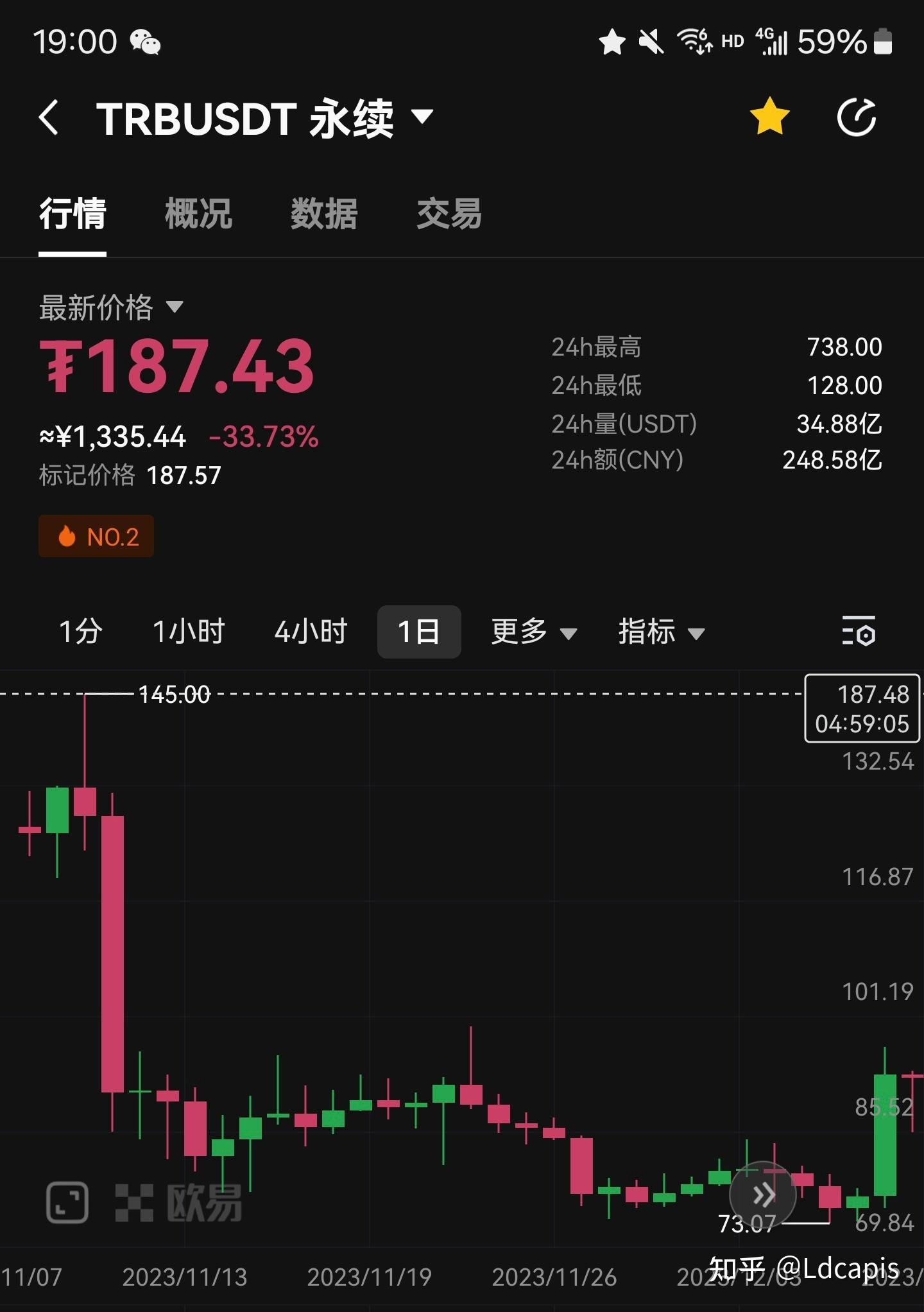Select the 1日 chart interval
This screenshot has width=924, height=1312.
point(419,632)
